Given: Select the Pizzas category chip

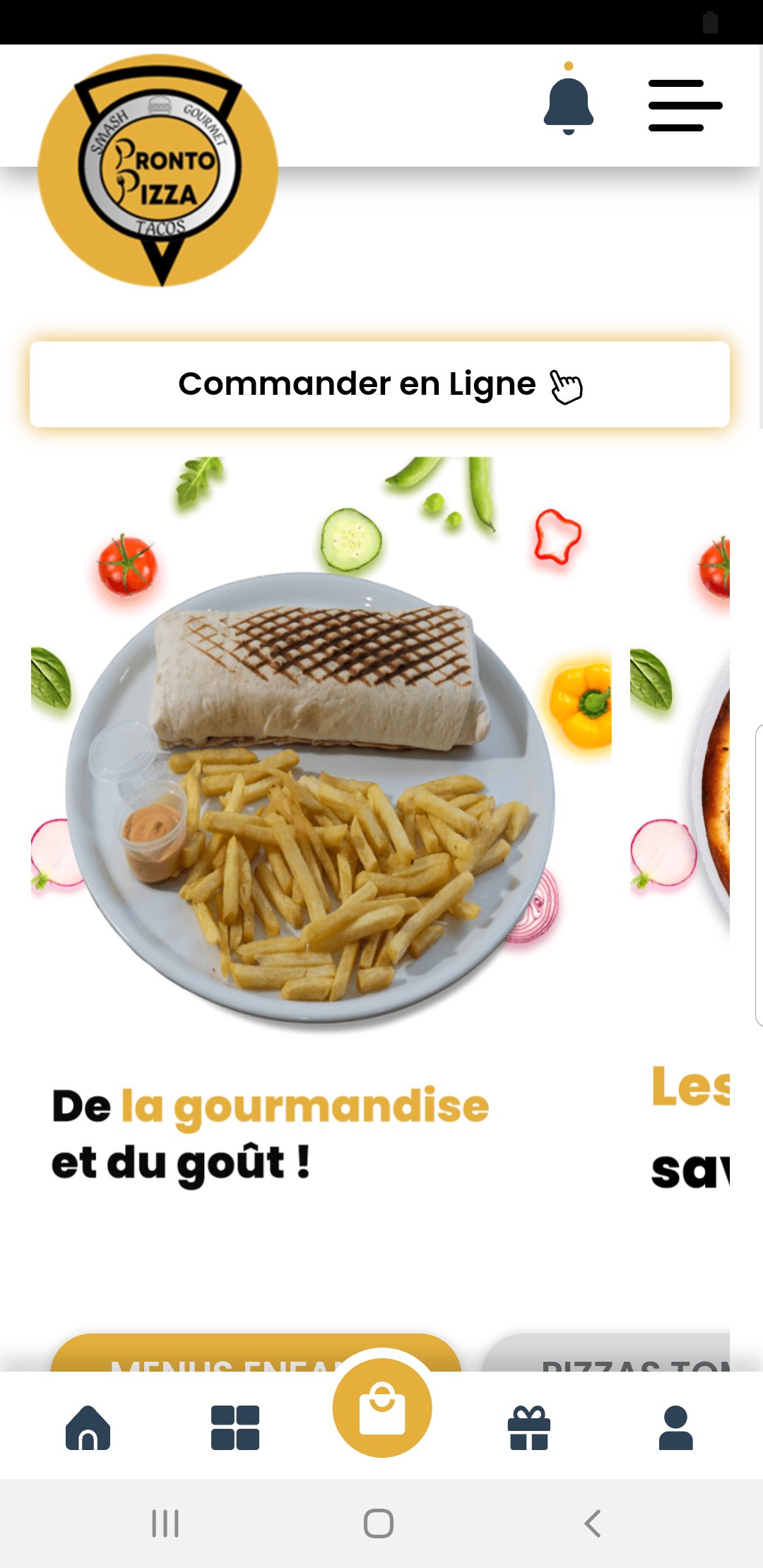Looking at the screenshot, I should [622, 1356].
